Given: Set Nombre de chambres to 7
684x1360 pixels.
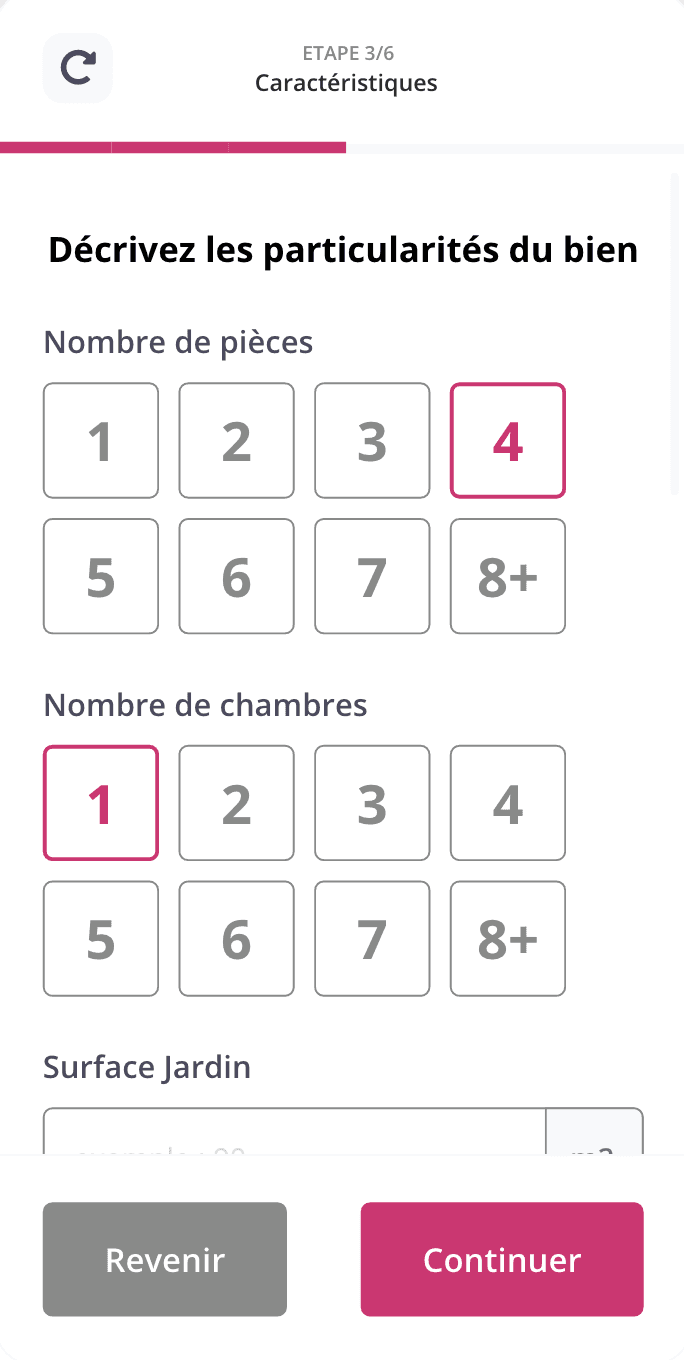Looking at the screenshot, I should [x=372, y=939].
